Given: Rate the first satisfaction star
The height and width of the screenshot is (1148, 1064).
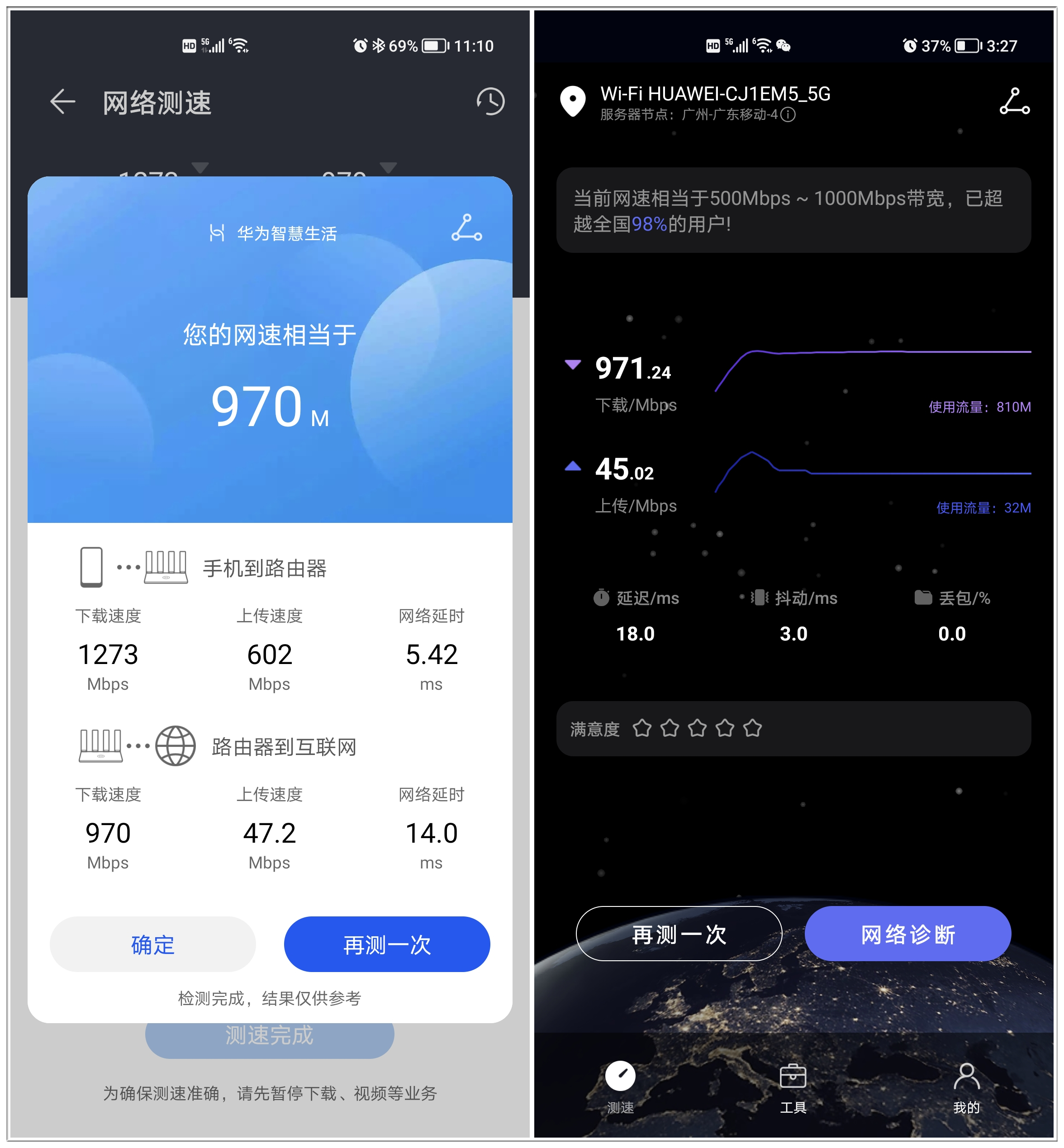Looking at the screenshot, I should (642, 728).
